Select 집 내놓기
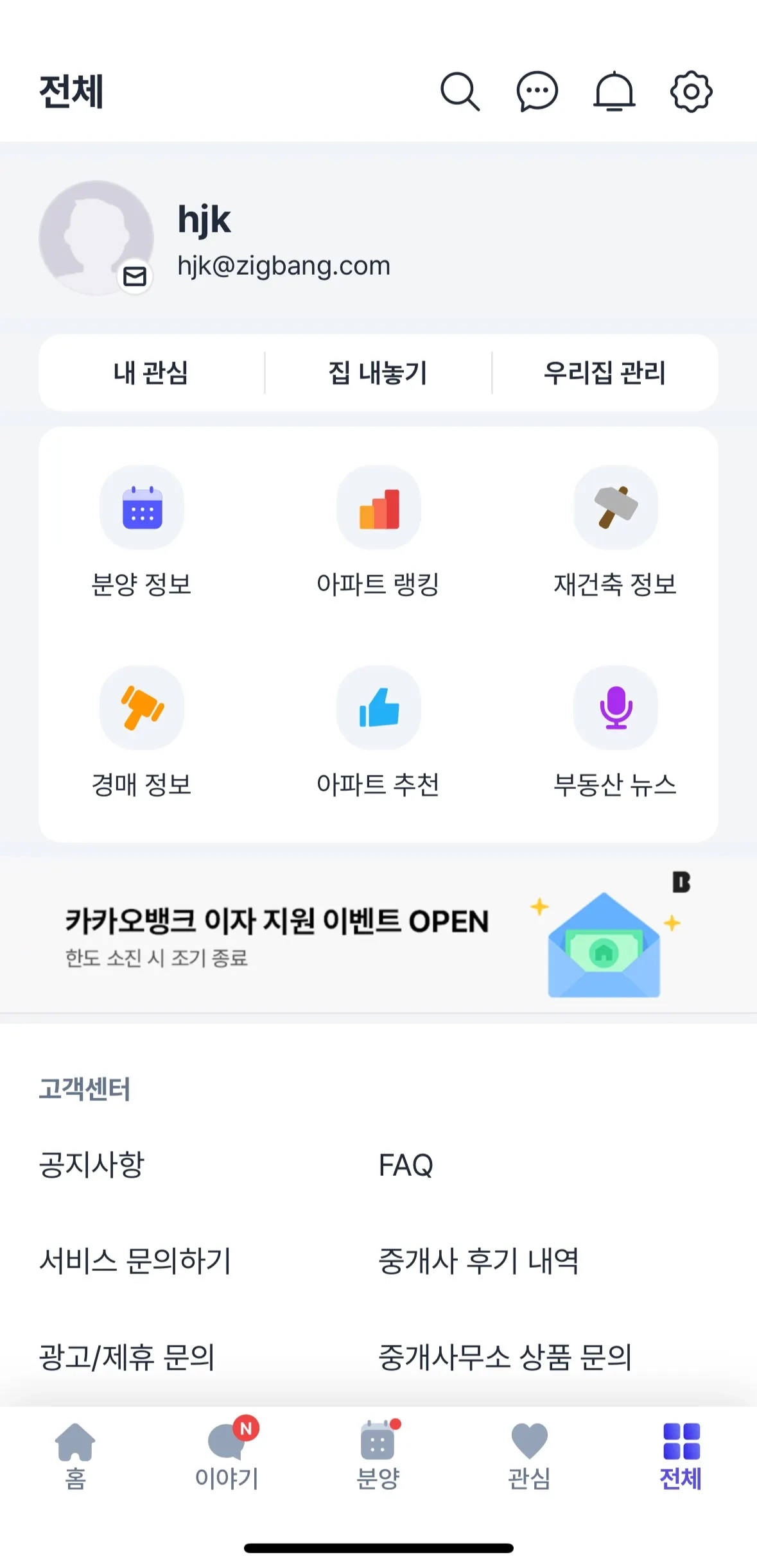Screen dimensions: 757x1568 coord(378,373)
